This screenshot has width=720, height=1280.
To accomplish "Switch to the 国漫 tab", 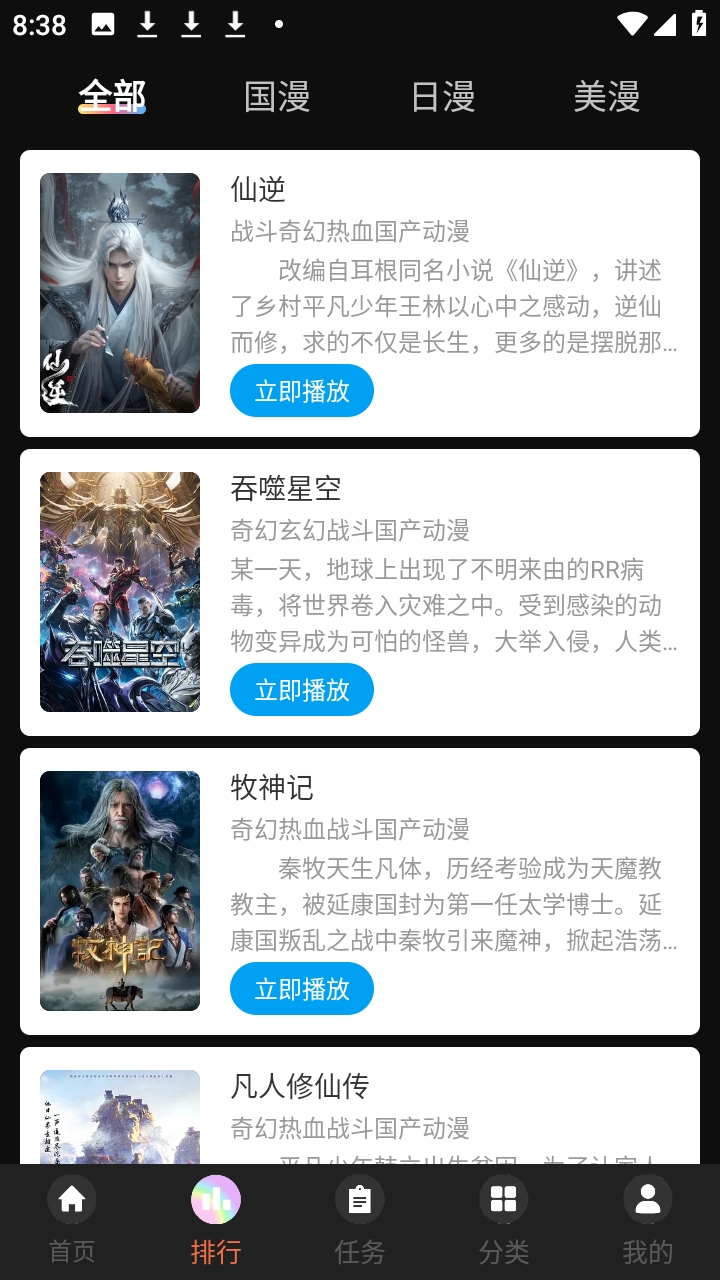I will [x=277, y=97].
